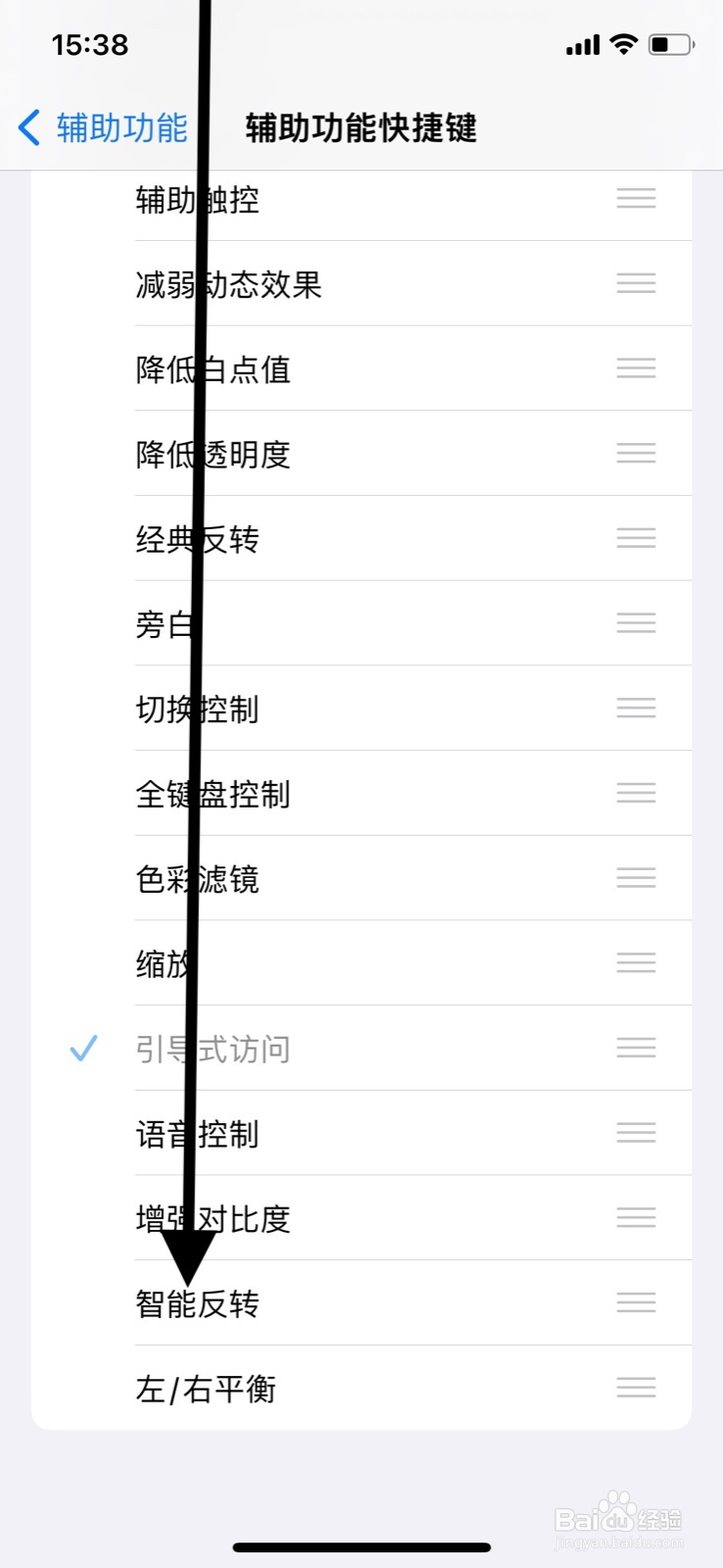Image resolution: width=723 pixels, height=1568 pixels.
Task: Select 缩放 as a shortcut
Action: pyautogui.click(x=361, y=963)
